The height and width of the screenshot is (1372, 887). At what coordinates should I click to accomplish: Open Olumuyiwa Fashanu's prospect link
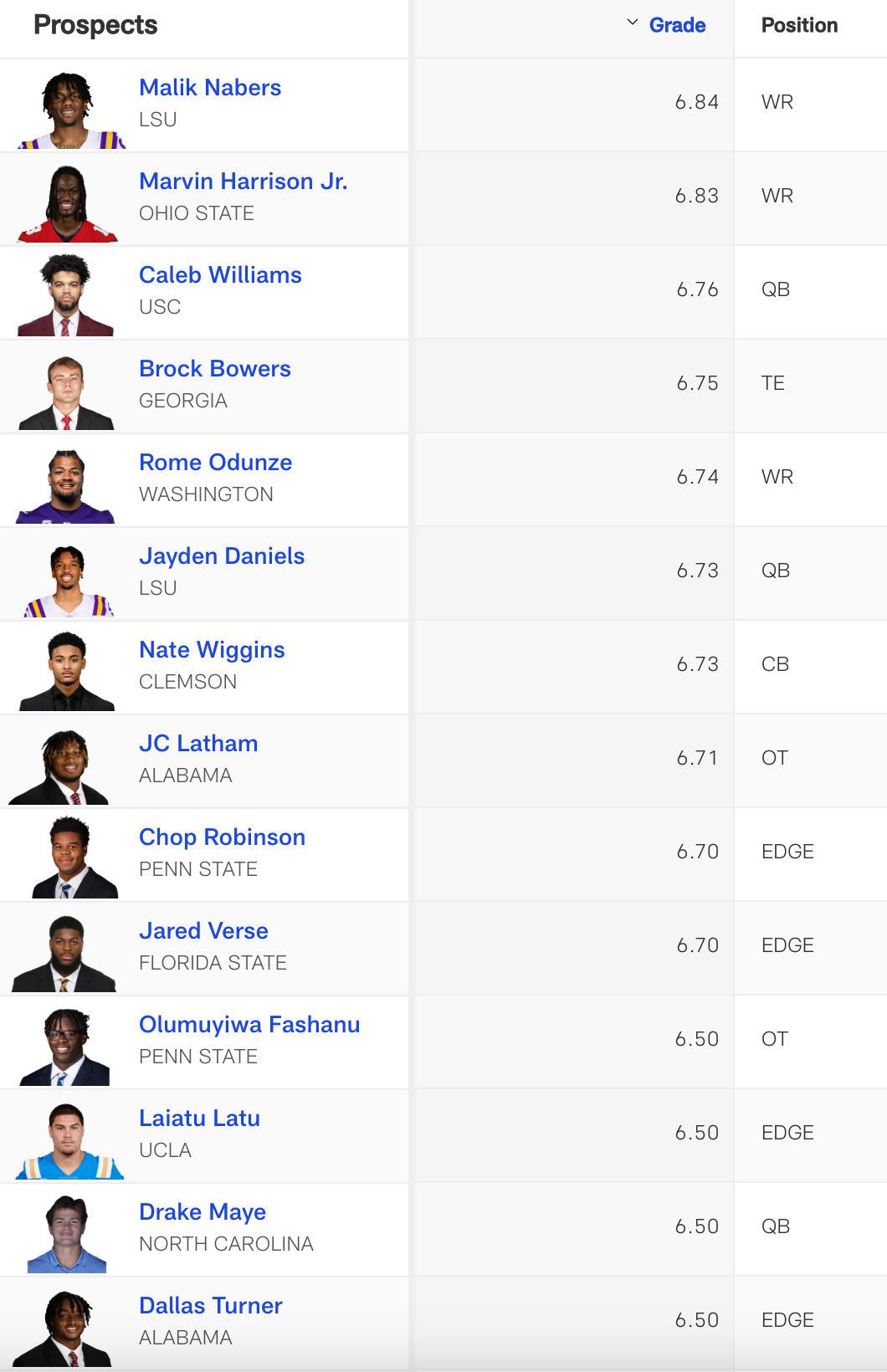[249, 1025]
